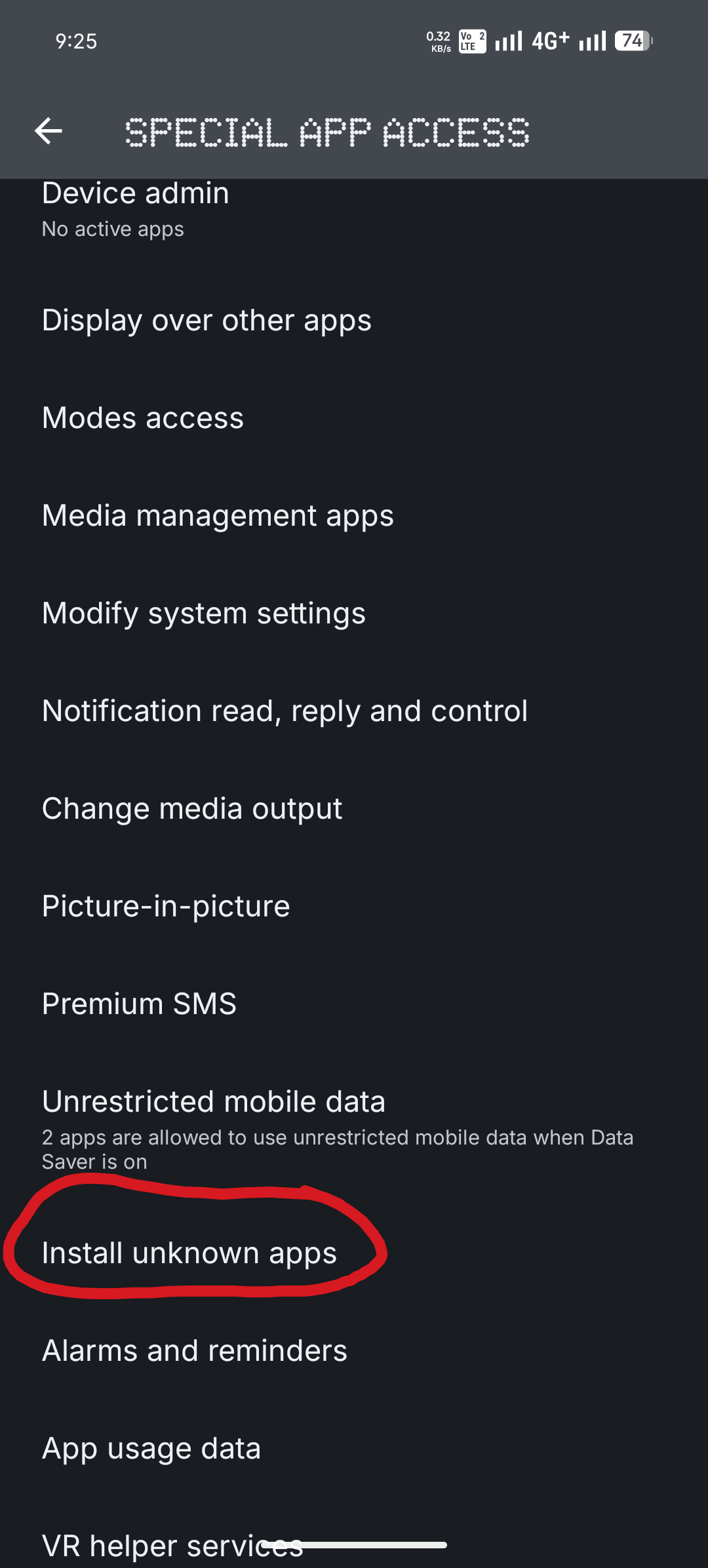
Task: Open Media management apps
Action: pyautogui.click(x=218, y=516)
